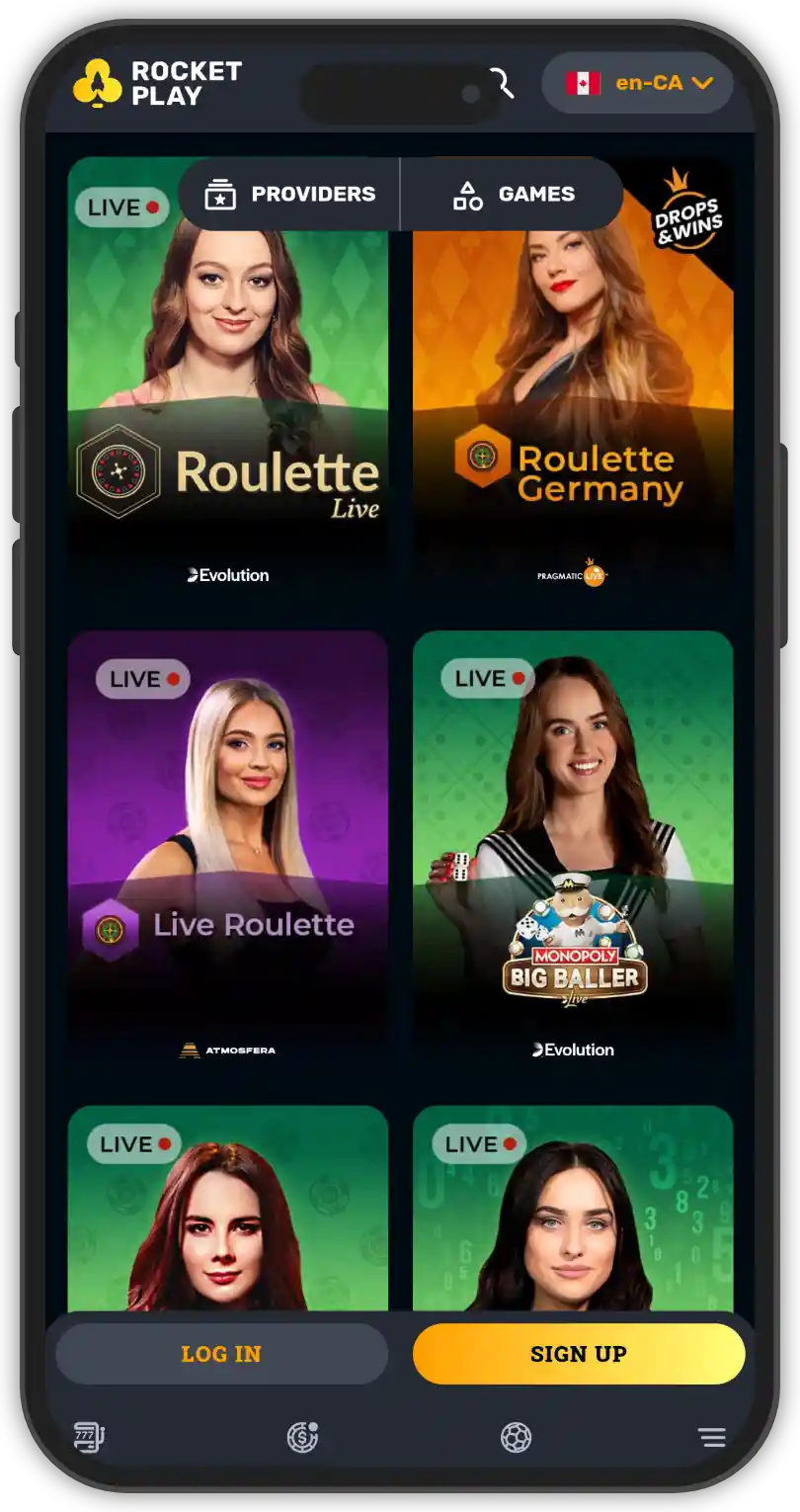Screen dimensions: 800x1512
Task: Tap the Rocket Play logo
Action: 158,83
